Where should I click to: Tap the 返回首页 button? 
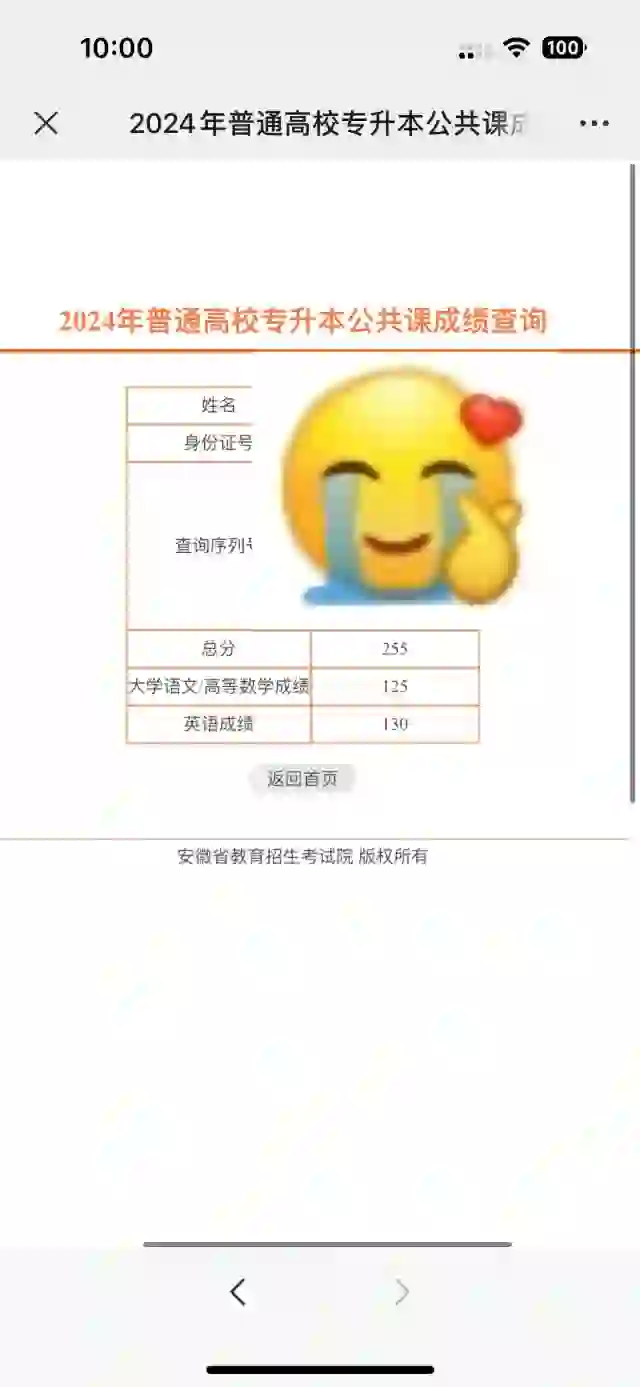[x=302, y=778]
